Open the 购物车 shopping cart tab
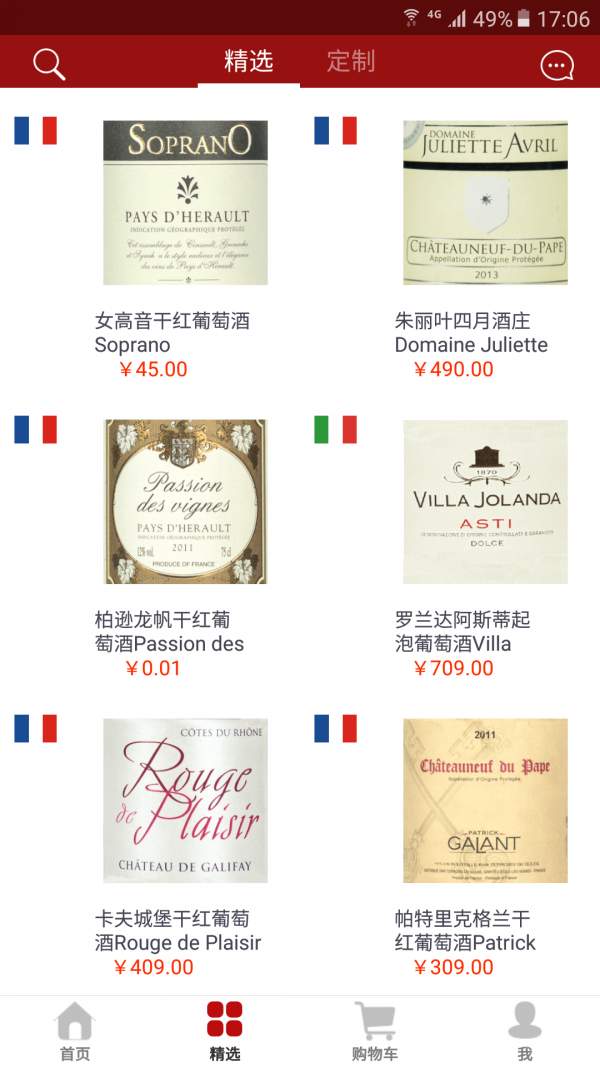Viewport: 600px width, 1067px height. click(375, 1031)
